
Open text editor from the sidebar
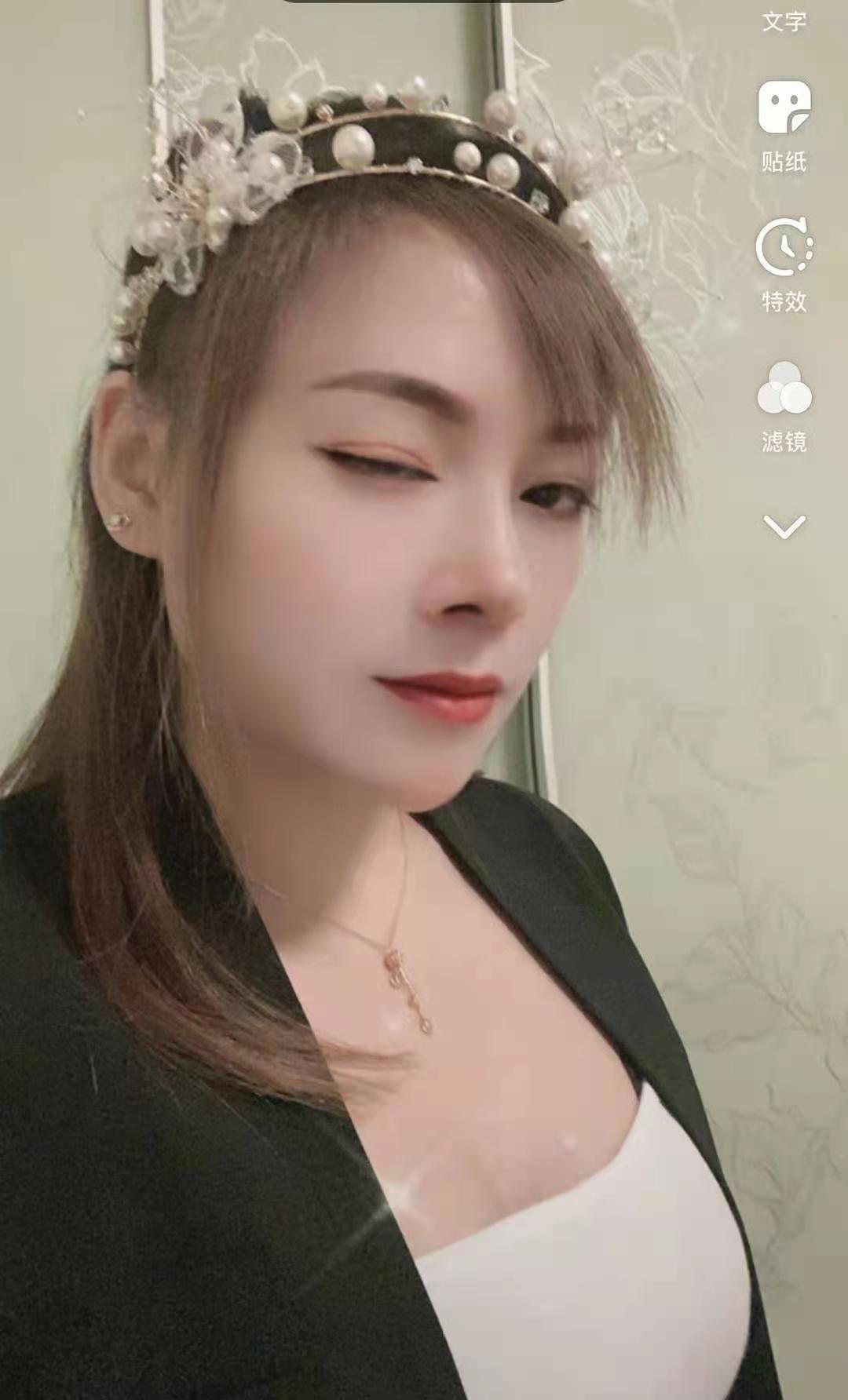pyautogui.click(x=783, y=21)
